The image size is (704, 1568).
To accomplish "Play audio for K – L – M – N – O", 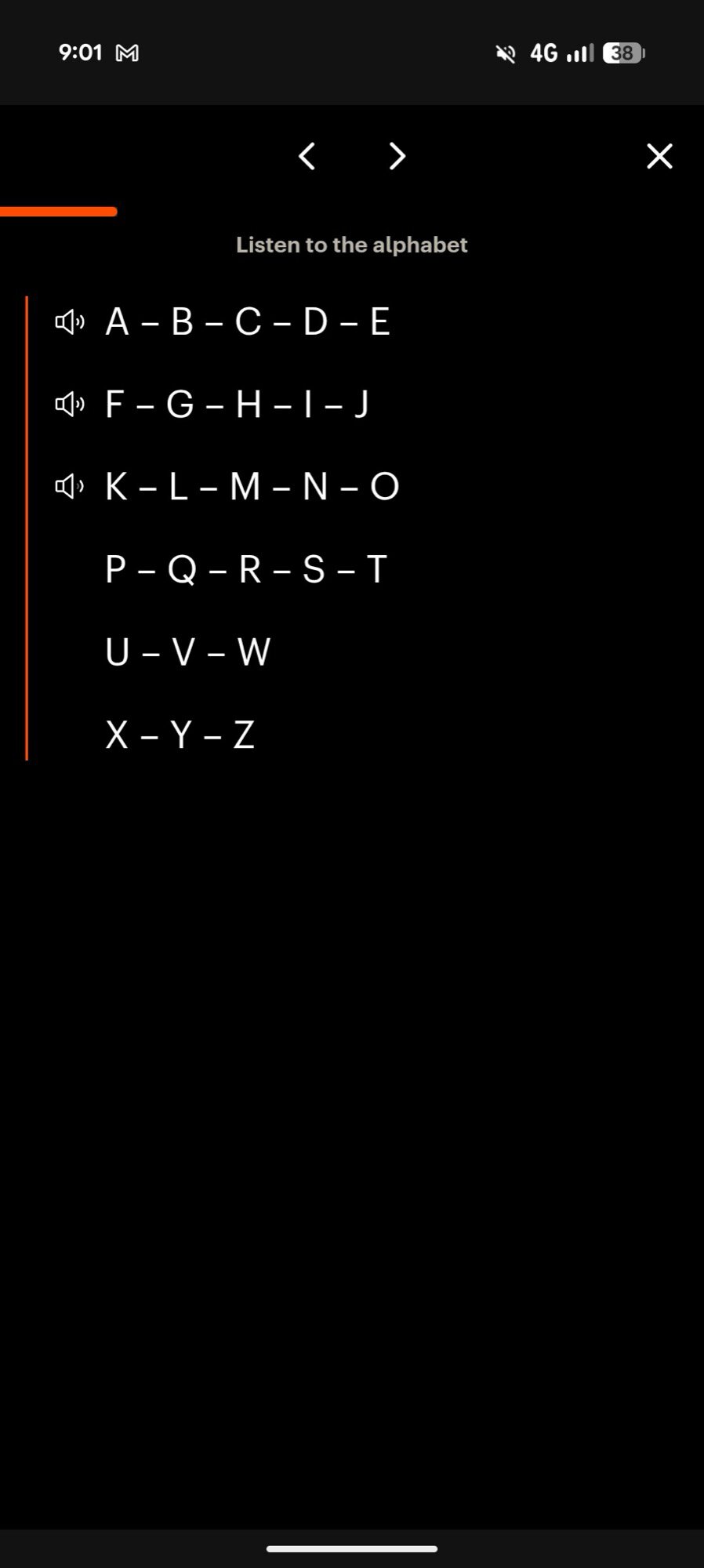I will tap(69, 487).
